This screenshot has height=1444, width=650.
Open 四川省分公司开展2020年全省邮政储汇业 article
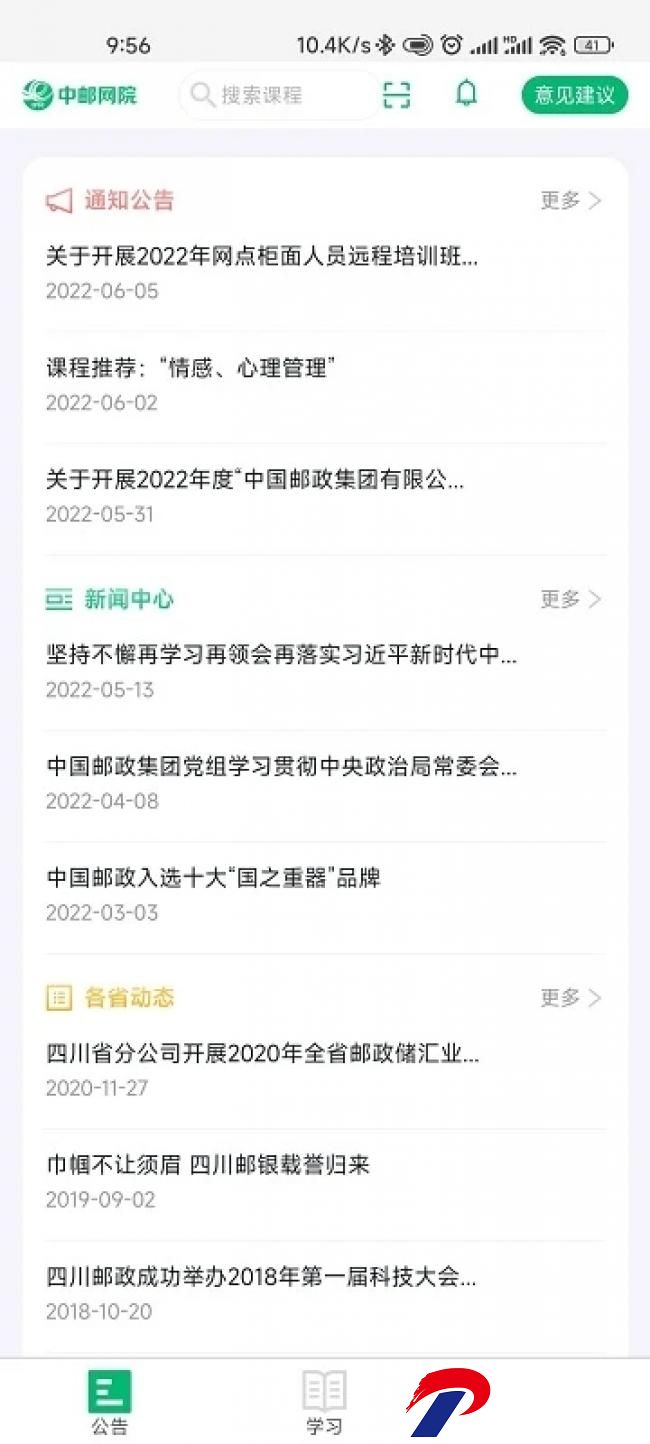click(325, 1069)
